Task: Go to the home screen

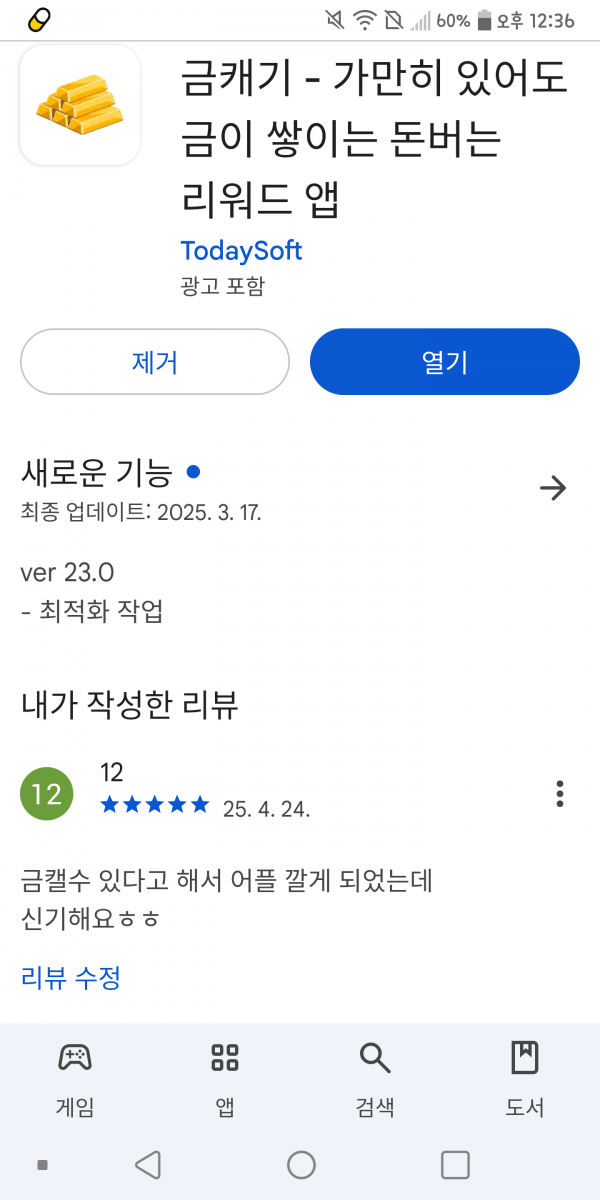Action: pyautogui.click(x=301, y=1164)
